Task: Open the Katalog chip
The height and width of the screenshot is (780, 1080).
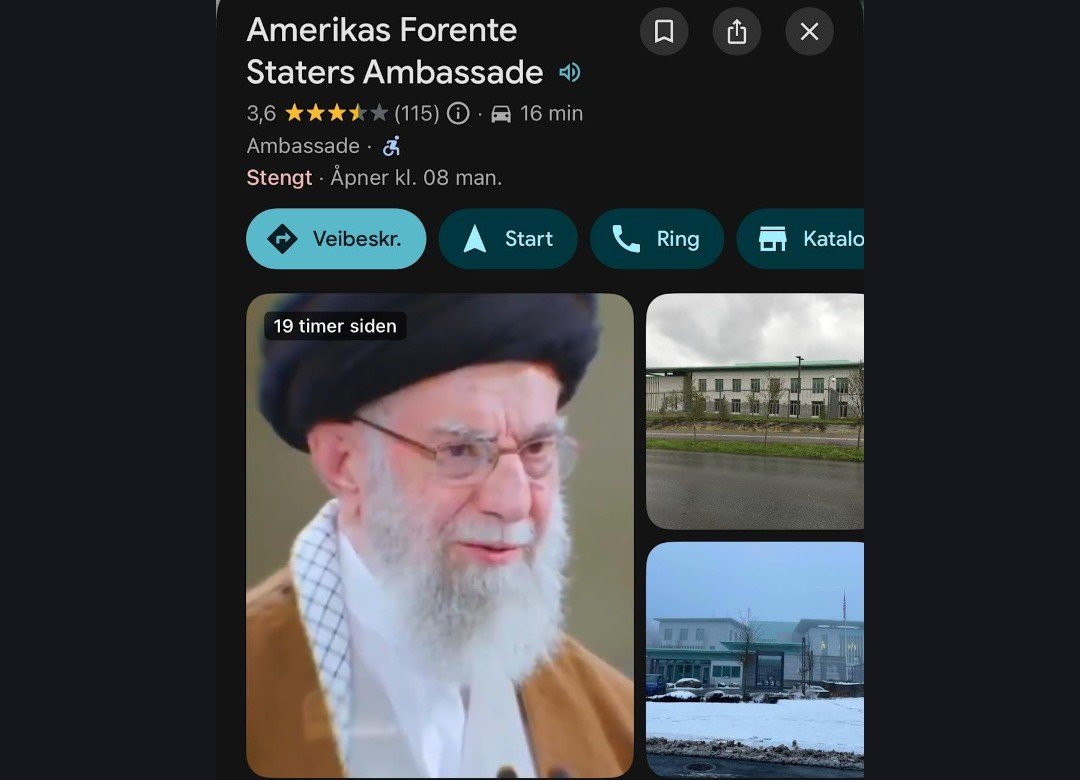Action: coord(805,239)
